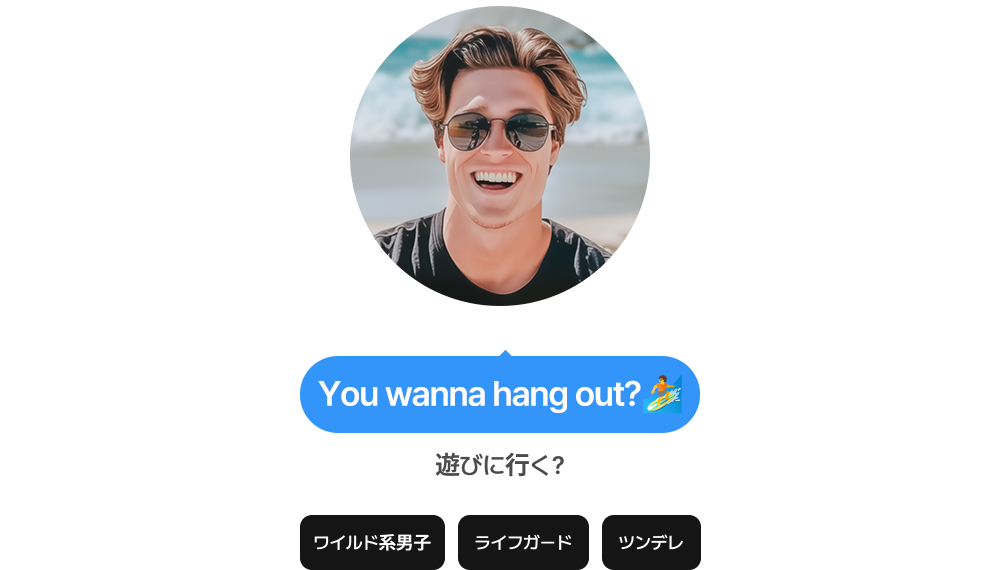Select the ツンデレ tag chip
Viewport: 1000px width, 570px height.
click(651, 543)
